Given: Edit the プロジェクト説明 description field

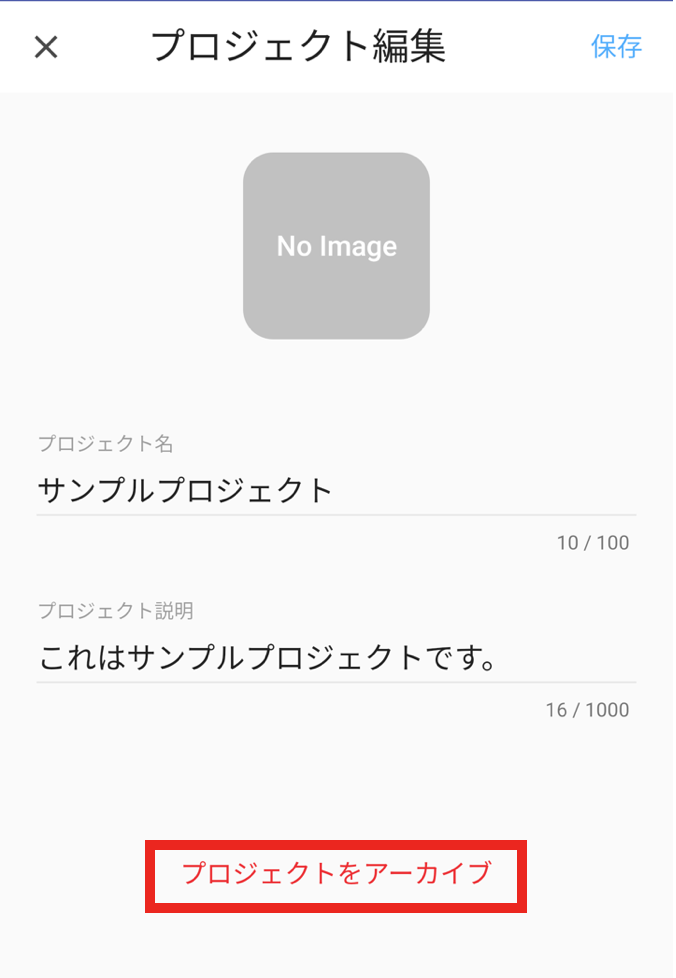Looking at the screenshot, I should tap(336, 658).
